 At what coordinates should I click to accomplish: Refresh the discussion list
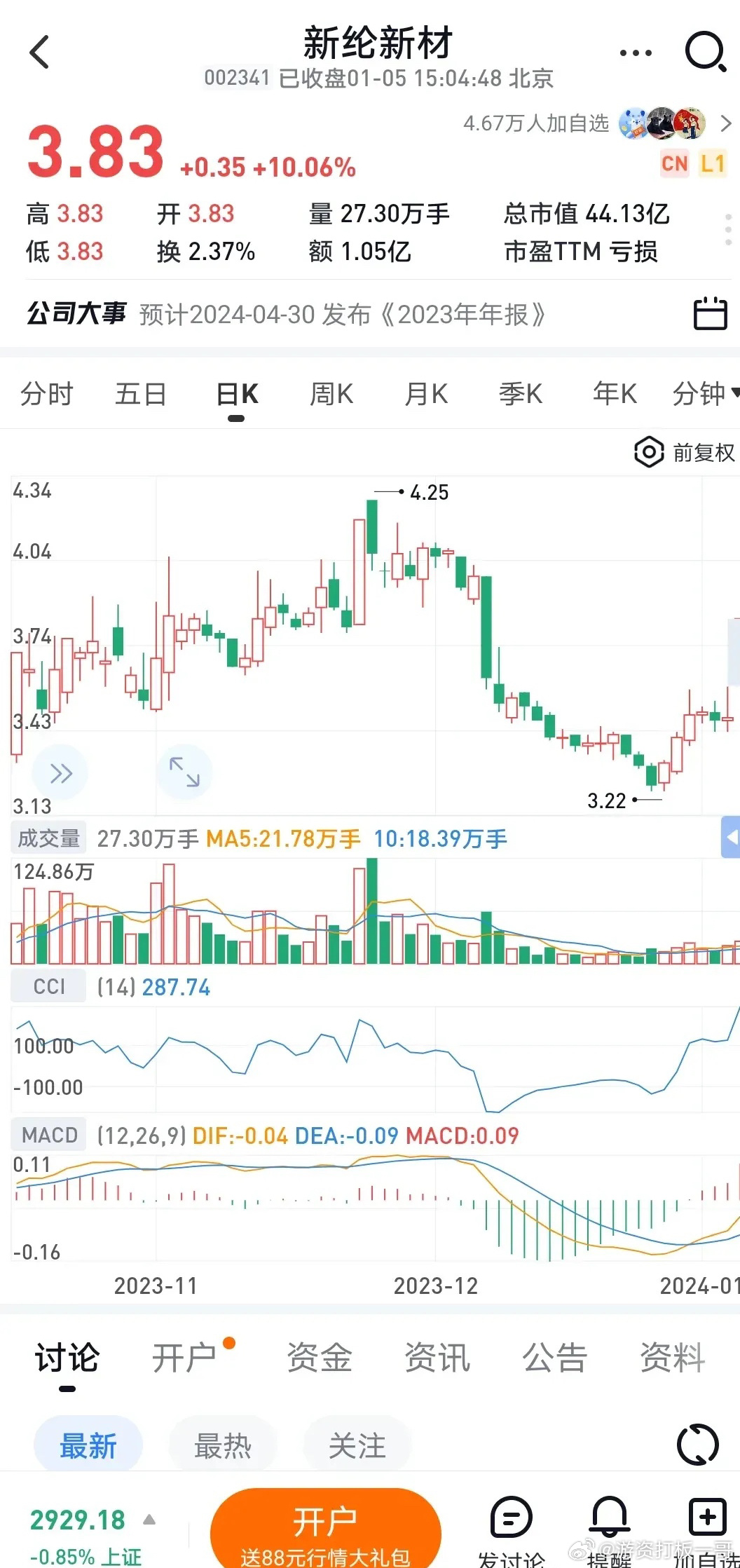click(x=697, y=1445)
